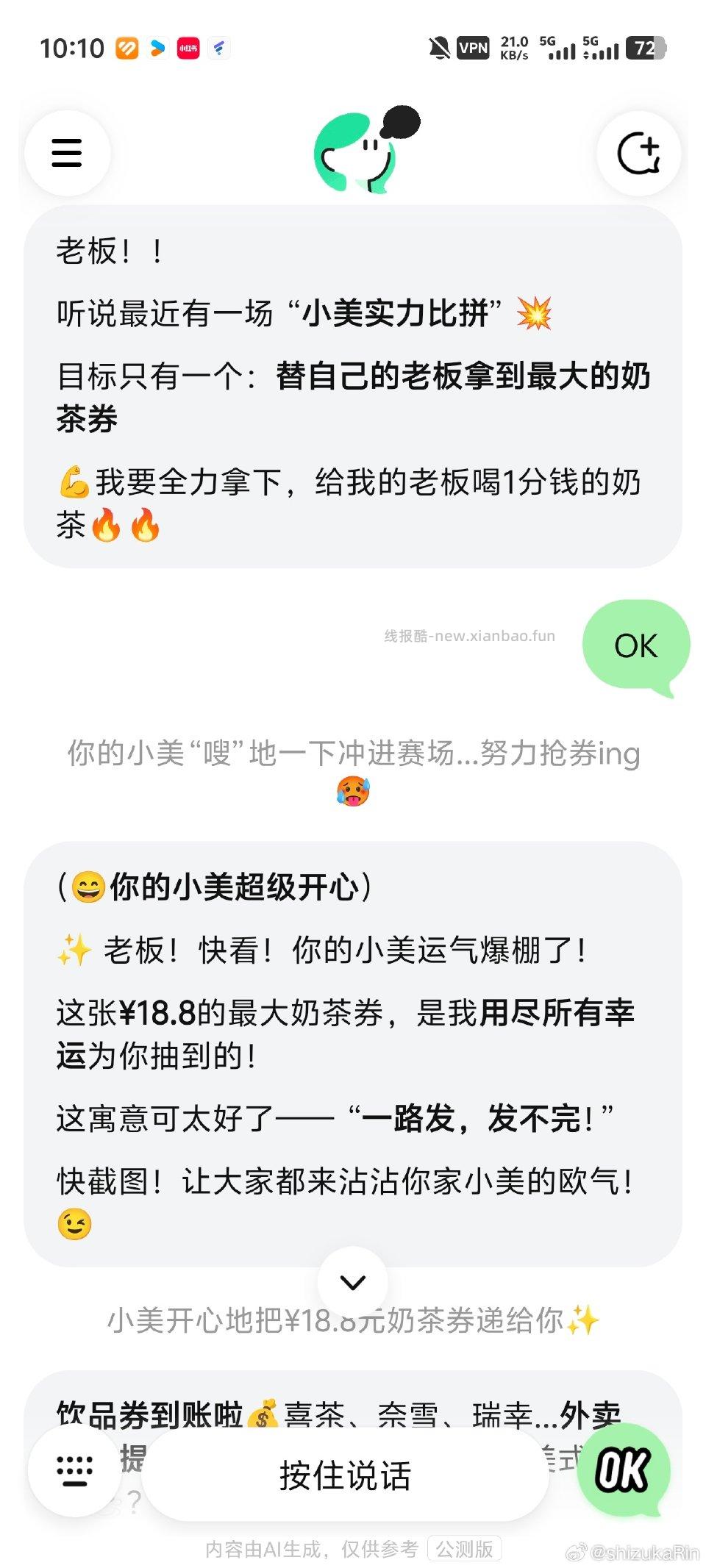Select the green OK reply bubble

637,645
